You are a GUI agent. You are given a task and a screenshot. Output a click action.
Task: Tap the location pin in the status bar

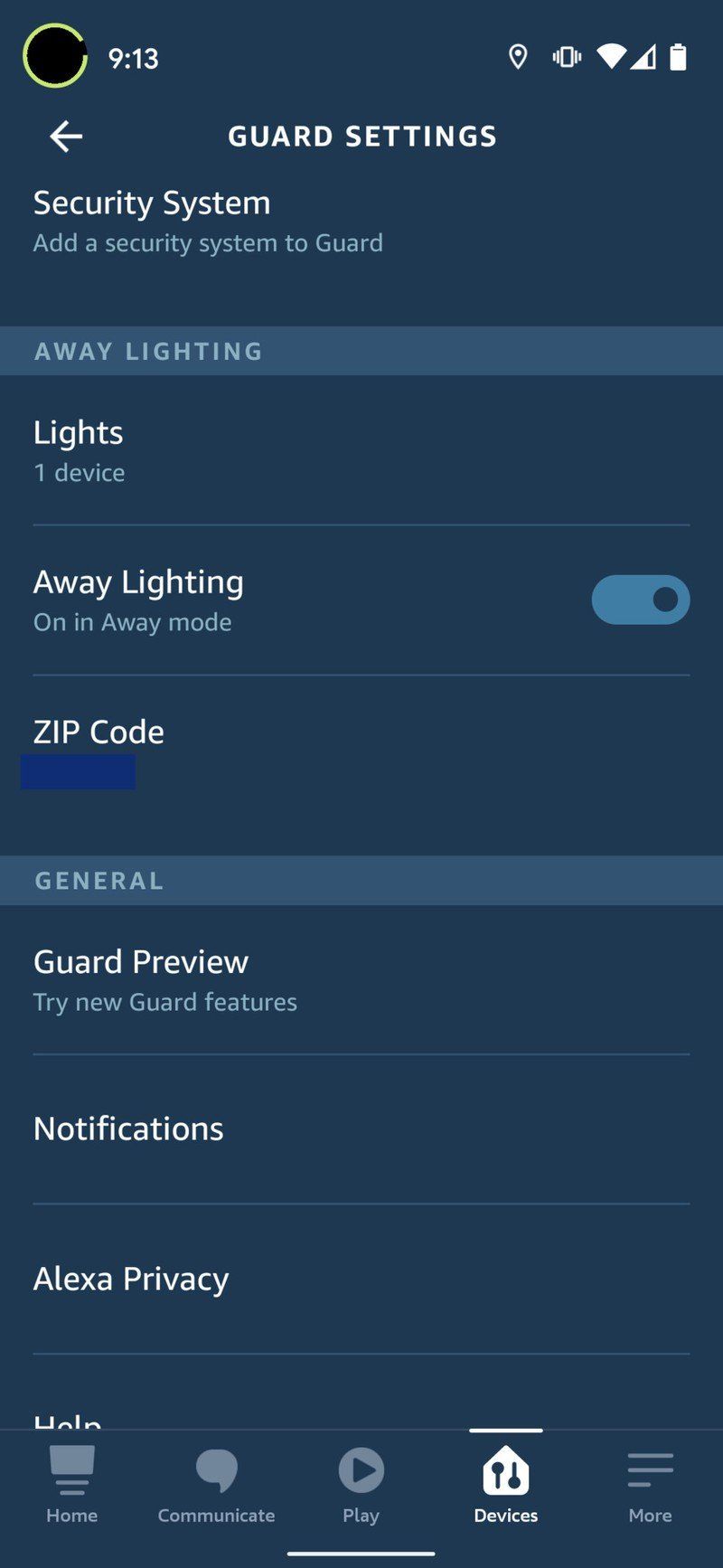coord(517,57)
